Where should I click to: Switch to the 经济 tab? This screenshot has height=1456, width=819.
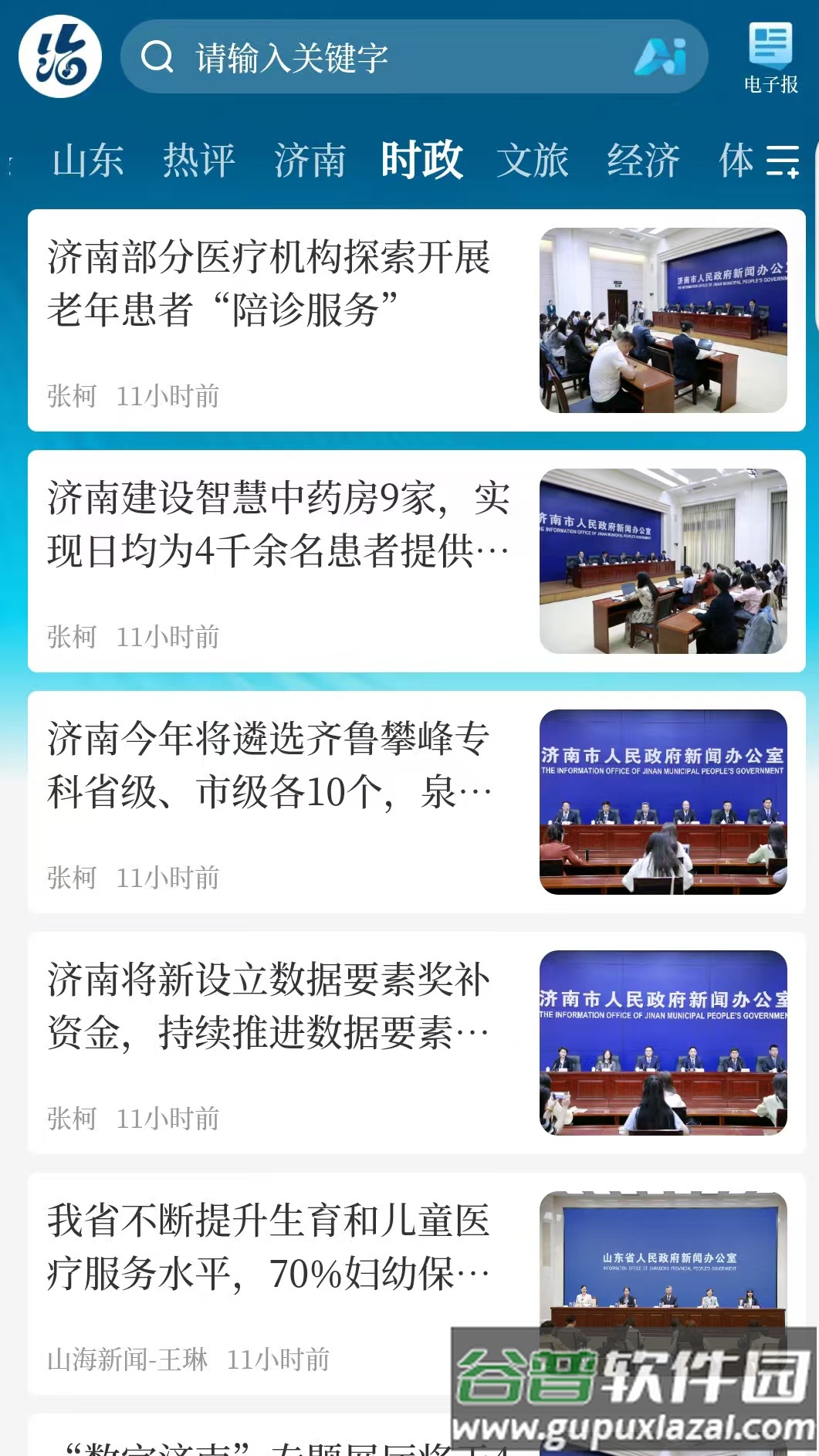[x=643, y=161]
